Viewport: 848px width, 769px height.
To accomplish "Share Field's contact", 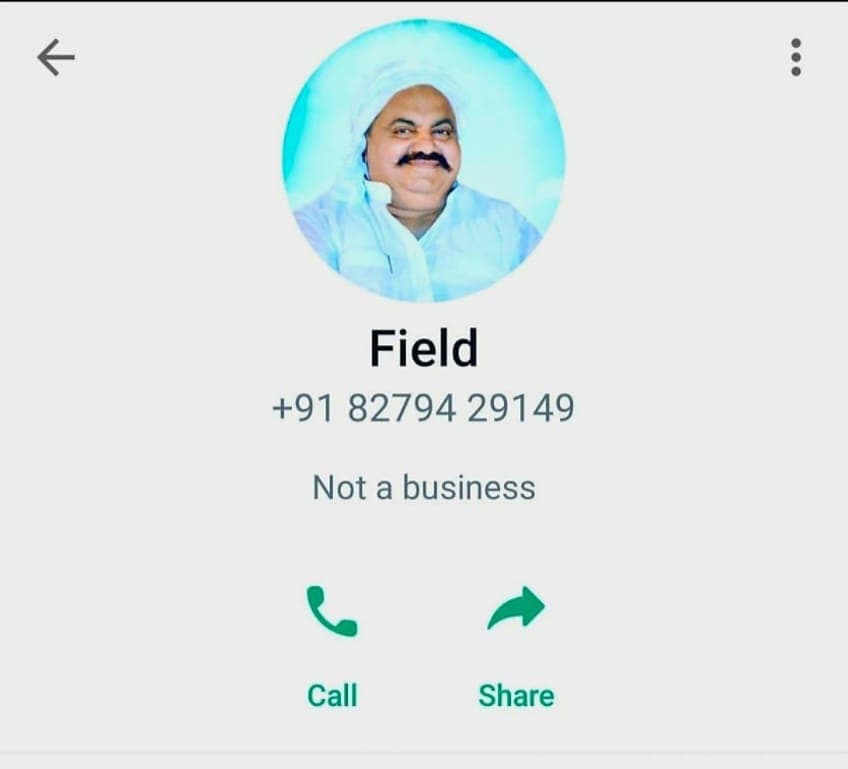I will (x=516, y=642).
